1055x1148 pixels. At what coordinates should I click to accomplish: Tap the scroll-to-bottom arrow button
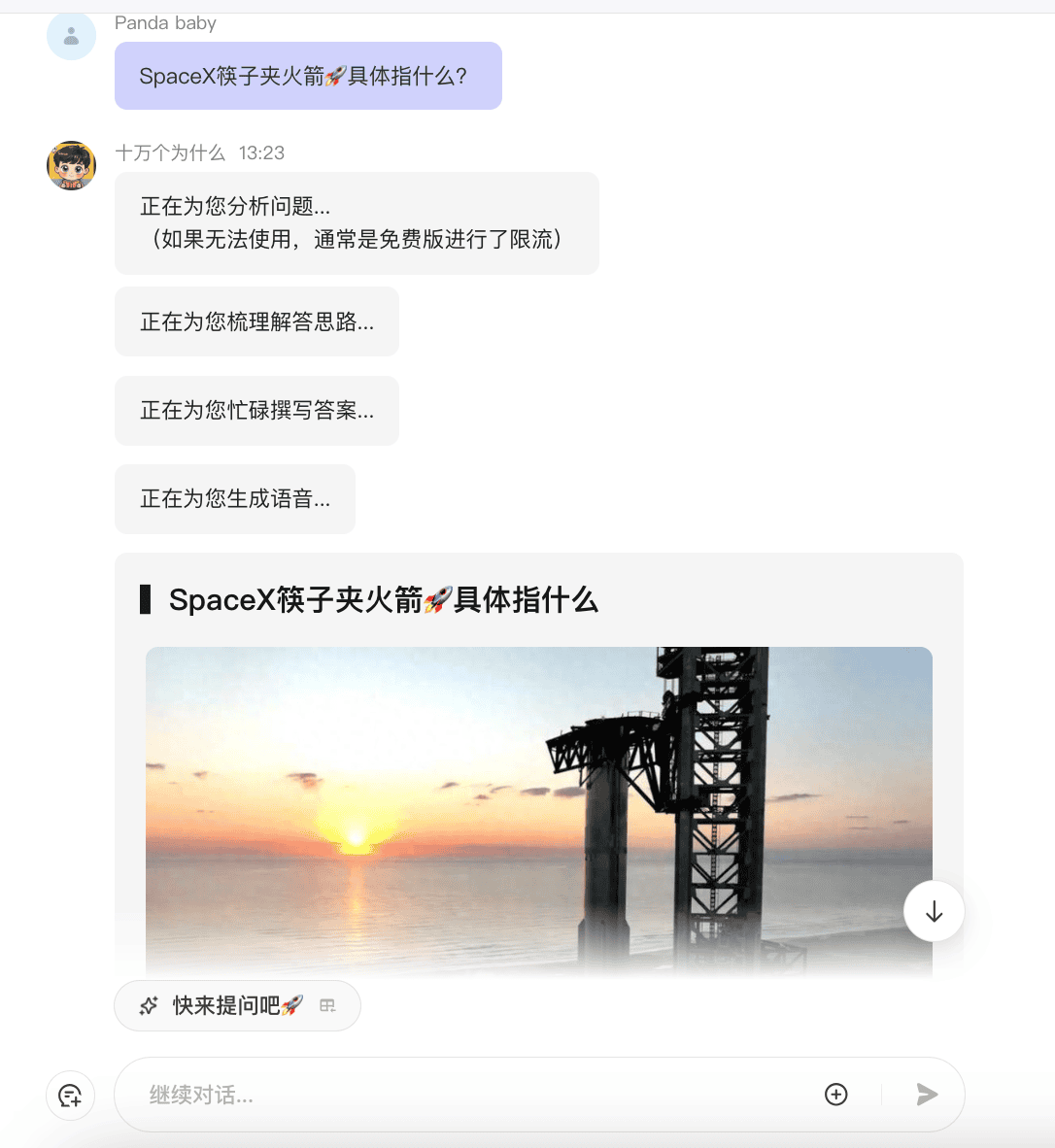click(934, 912)
